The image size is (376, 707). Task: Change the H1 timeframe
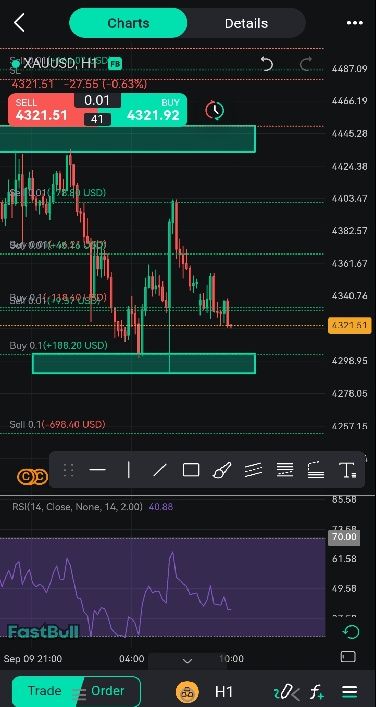point(224,691)
